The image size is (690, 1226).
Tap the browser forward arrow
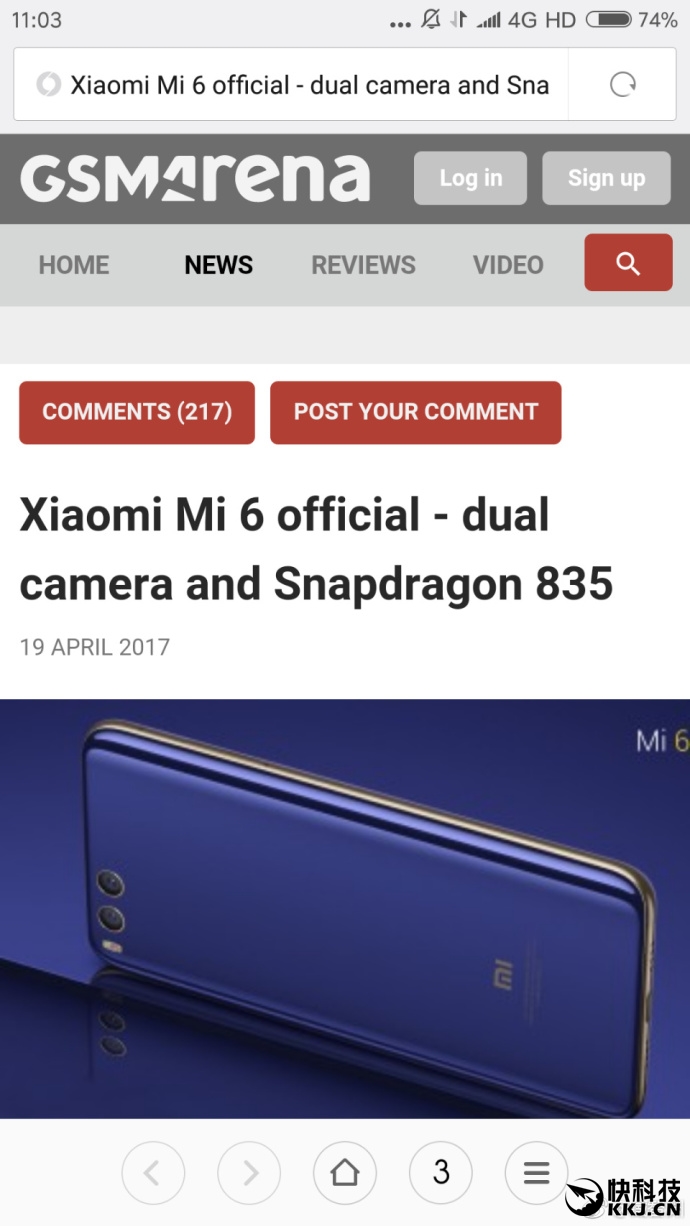coord(249,1173)
